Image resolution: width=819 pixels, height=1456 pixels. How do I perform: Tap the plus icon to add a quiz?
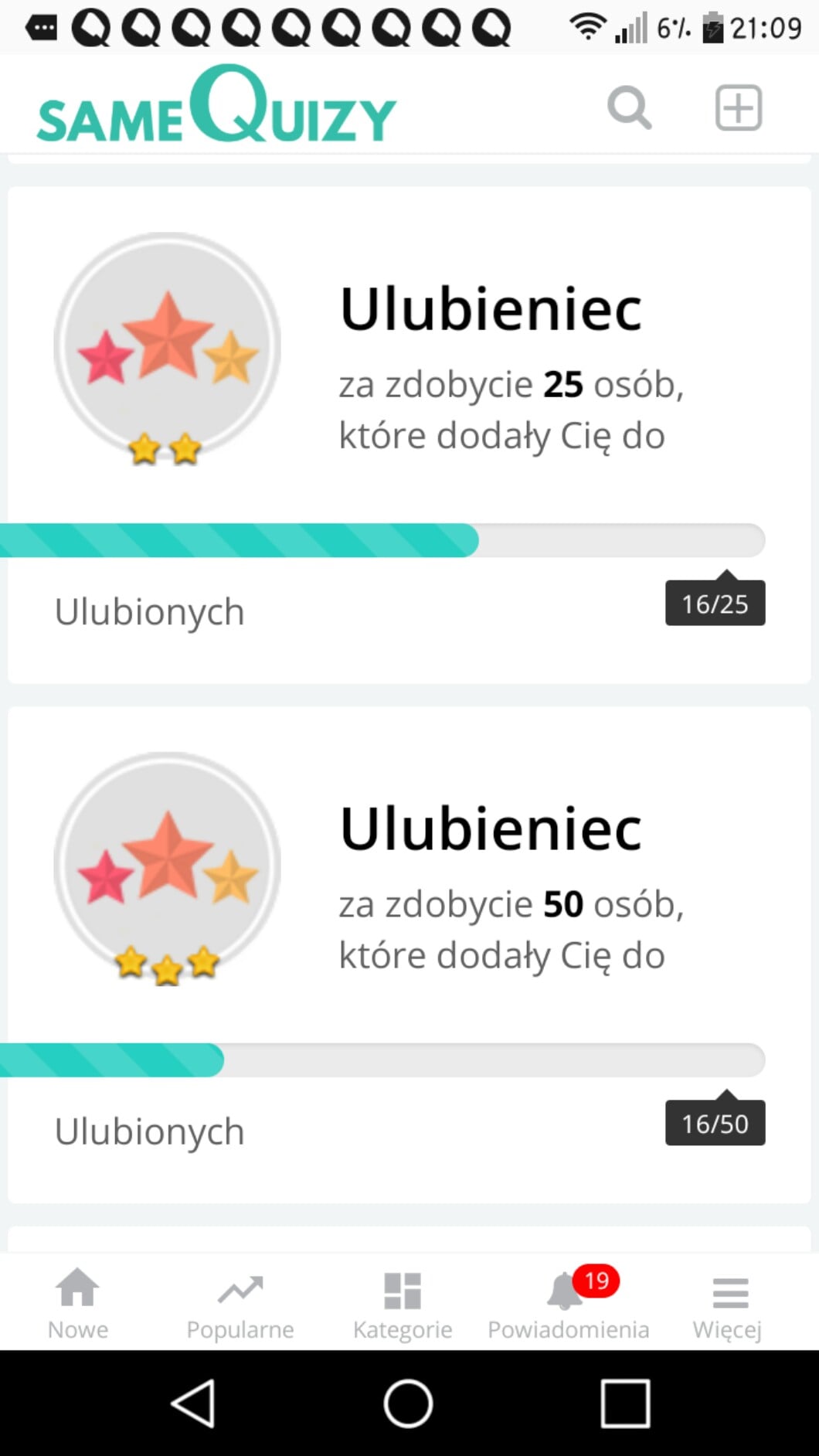738,107
